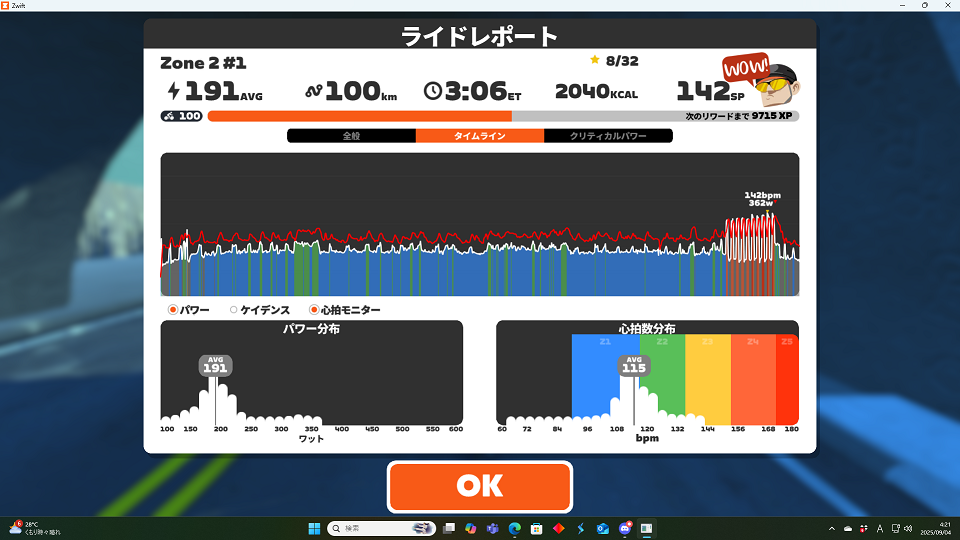Open Outlook from the taskbar

pos(603,528)
